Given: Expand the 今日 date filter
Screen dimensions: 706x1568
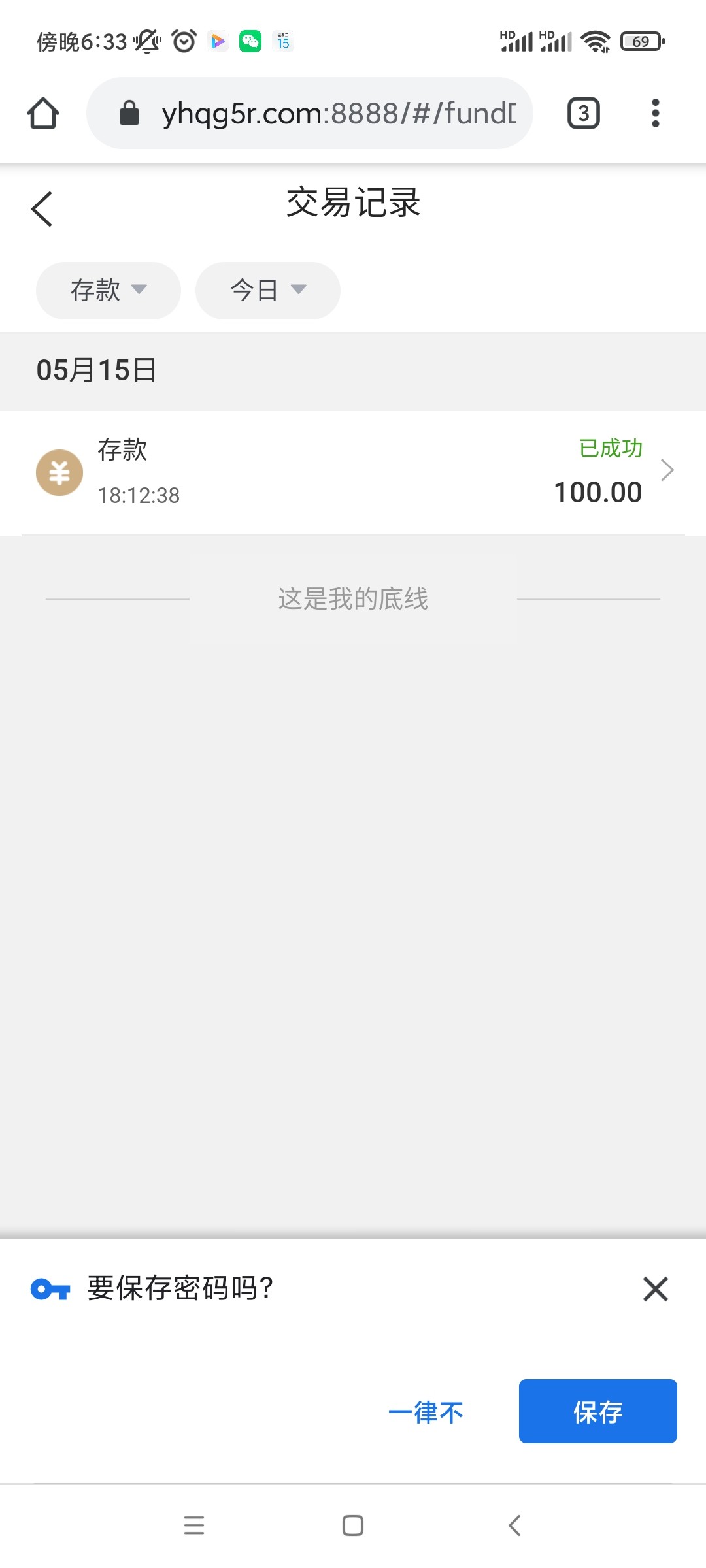Looking at the screenshot, I should click(268, 290).
